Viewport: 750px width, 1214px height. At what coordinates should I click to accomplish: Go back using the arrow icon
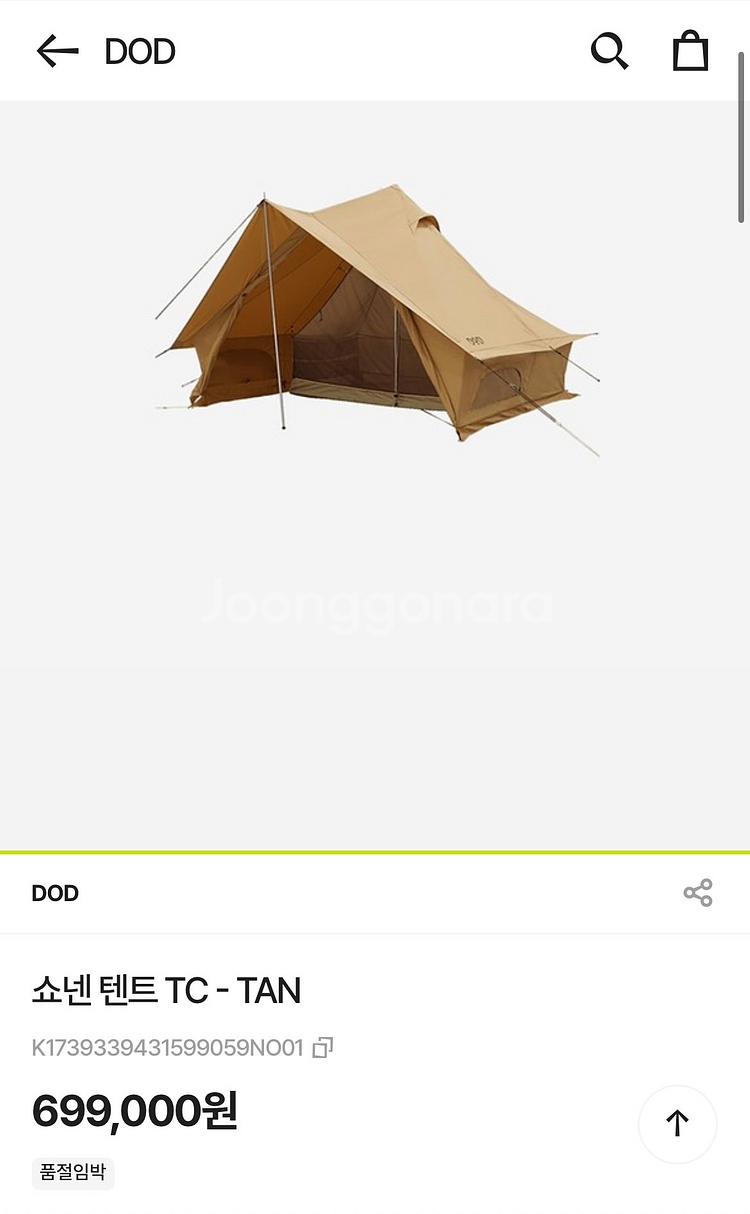57,51
